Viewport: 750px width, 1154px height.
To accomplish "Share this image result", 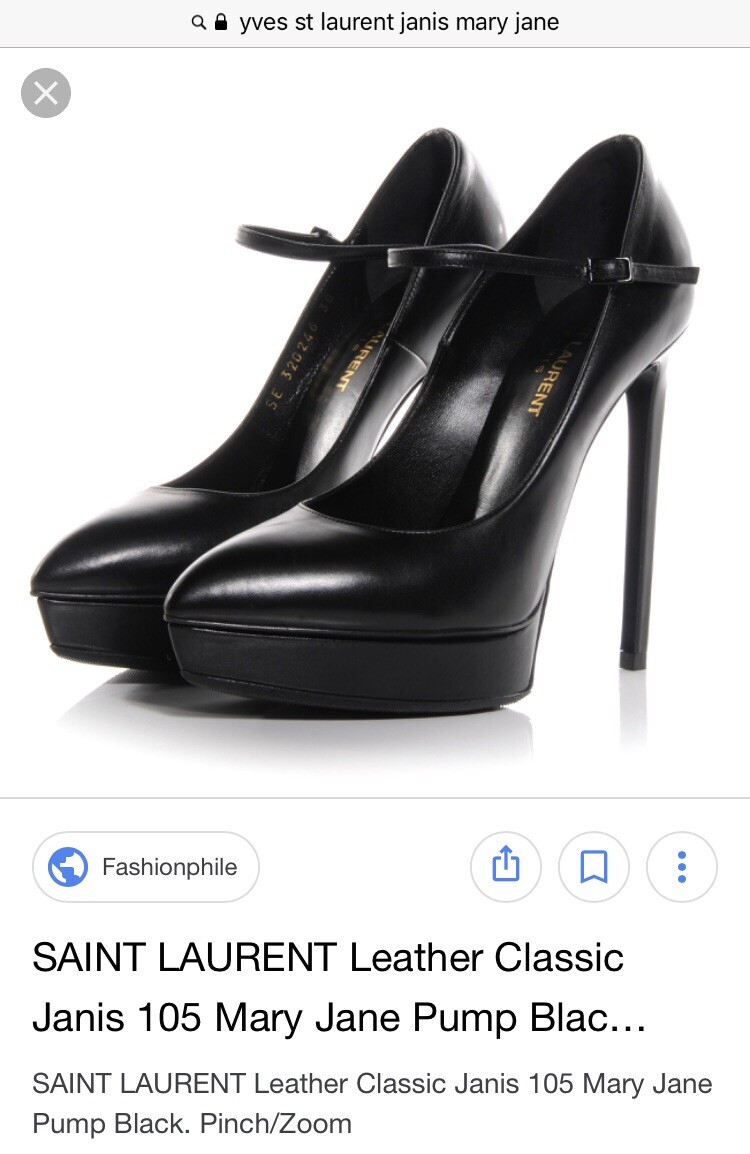I will click(x=506, y=866).
